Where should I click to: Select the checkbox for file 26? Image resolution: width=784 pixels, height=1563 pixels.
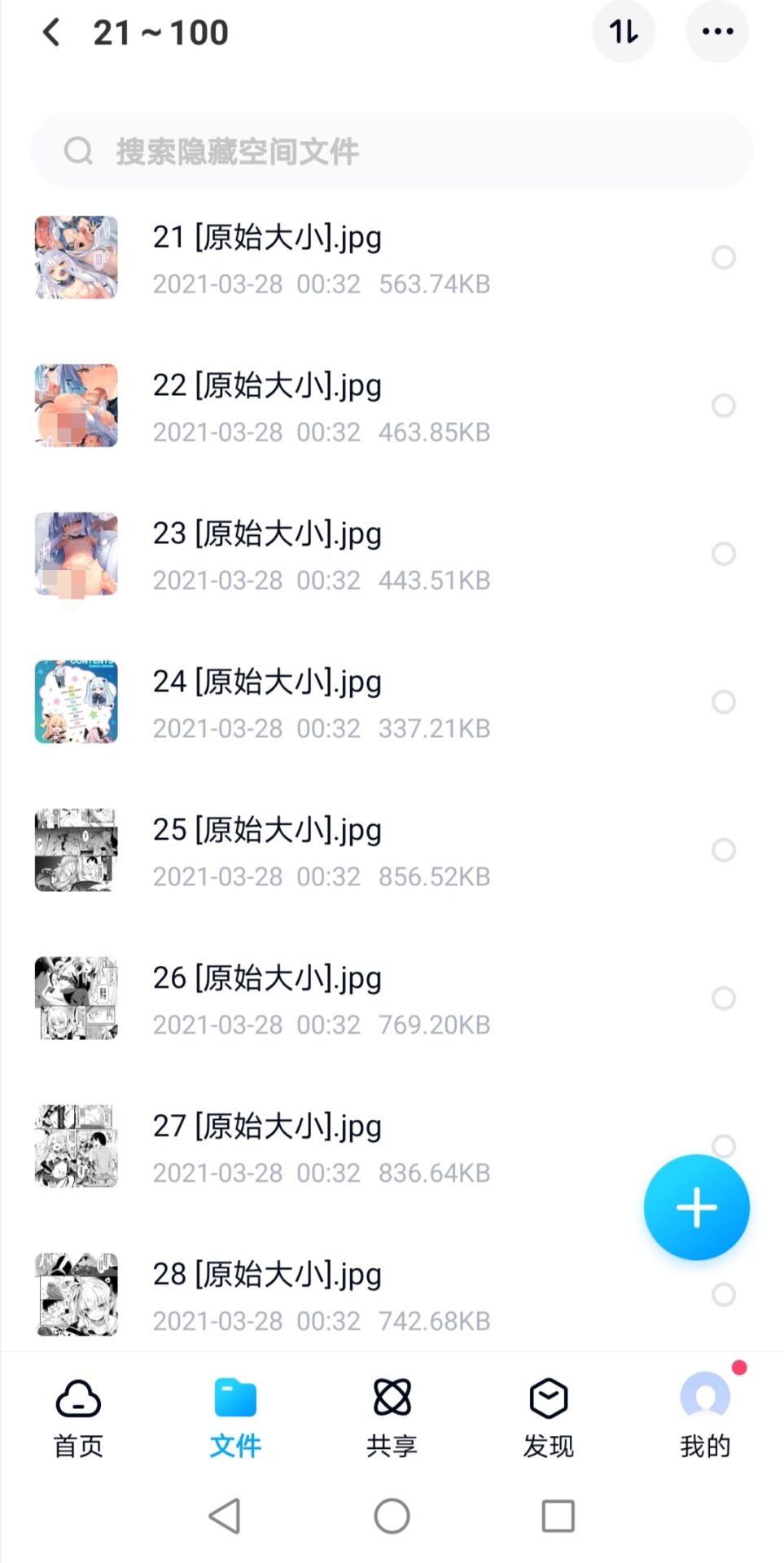(723, 999)
